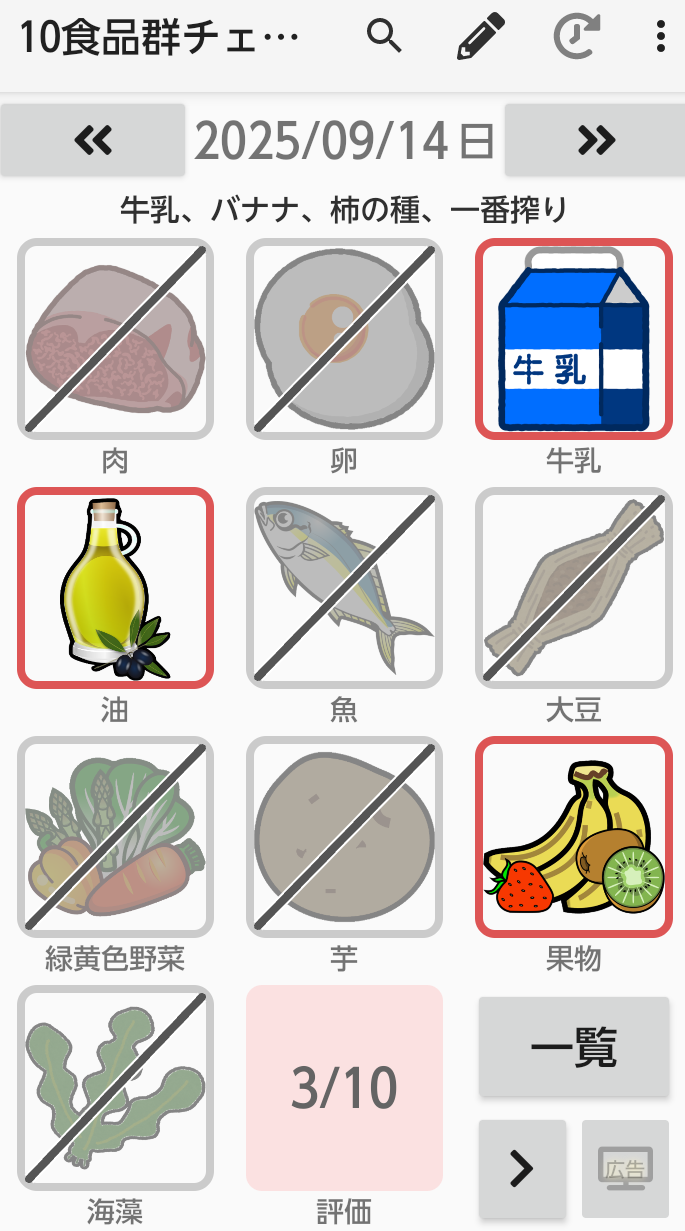
Task: Uncheck the 牛乳 (milk) food group
Action: click(x=573, y=339)
